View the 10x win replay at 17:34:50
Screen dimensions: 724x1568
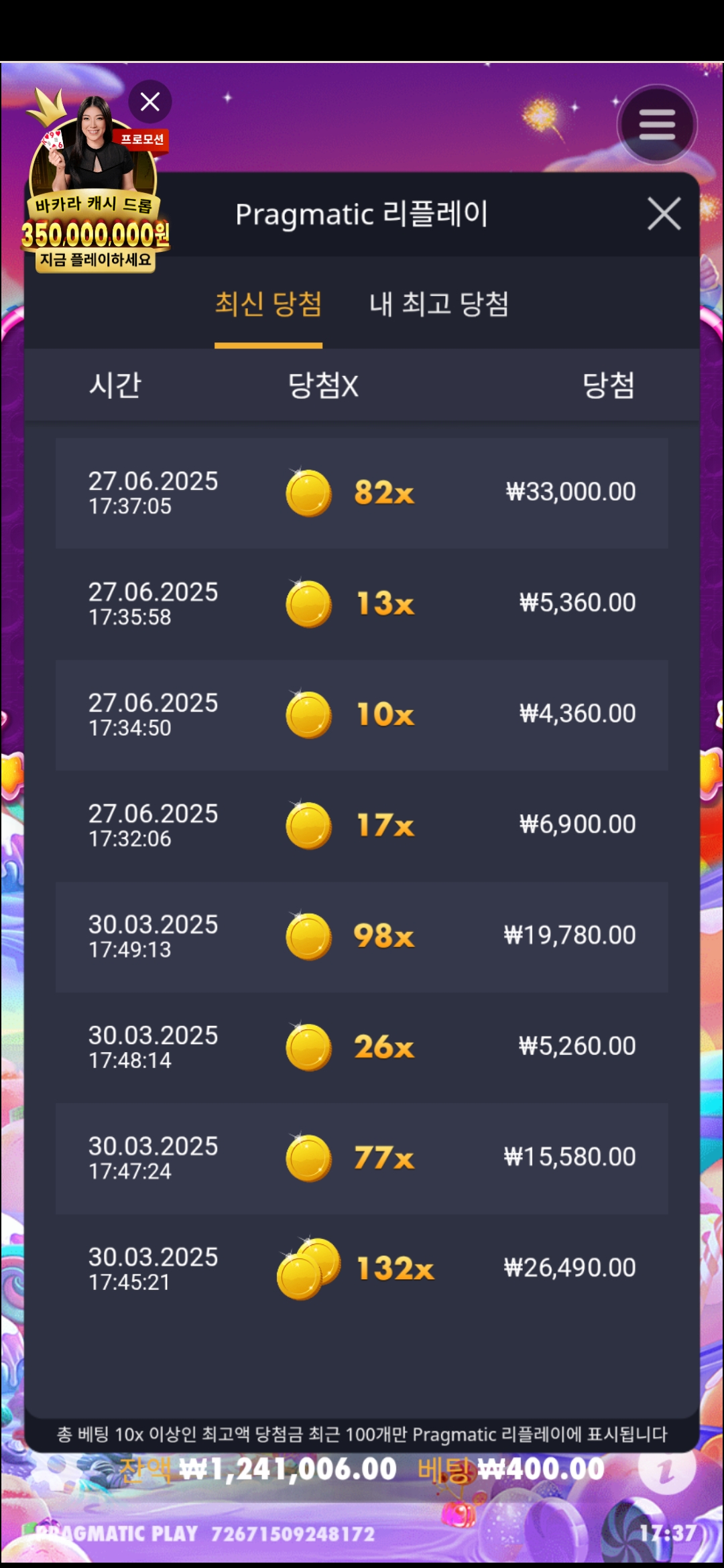(x=362, y=714)
